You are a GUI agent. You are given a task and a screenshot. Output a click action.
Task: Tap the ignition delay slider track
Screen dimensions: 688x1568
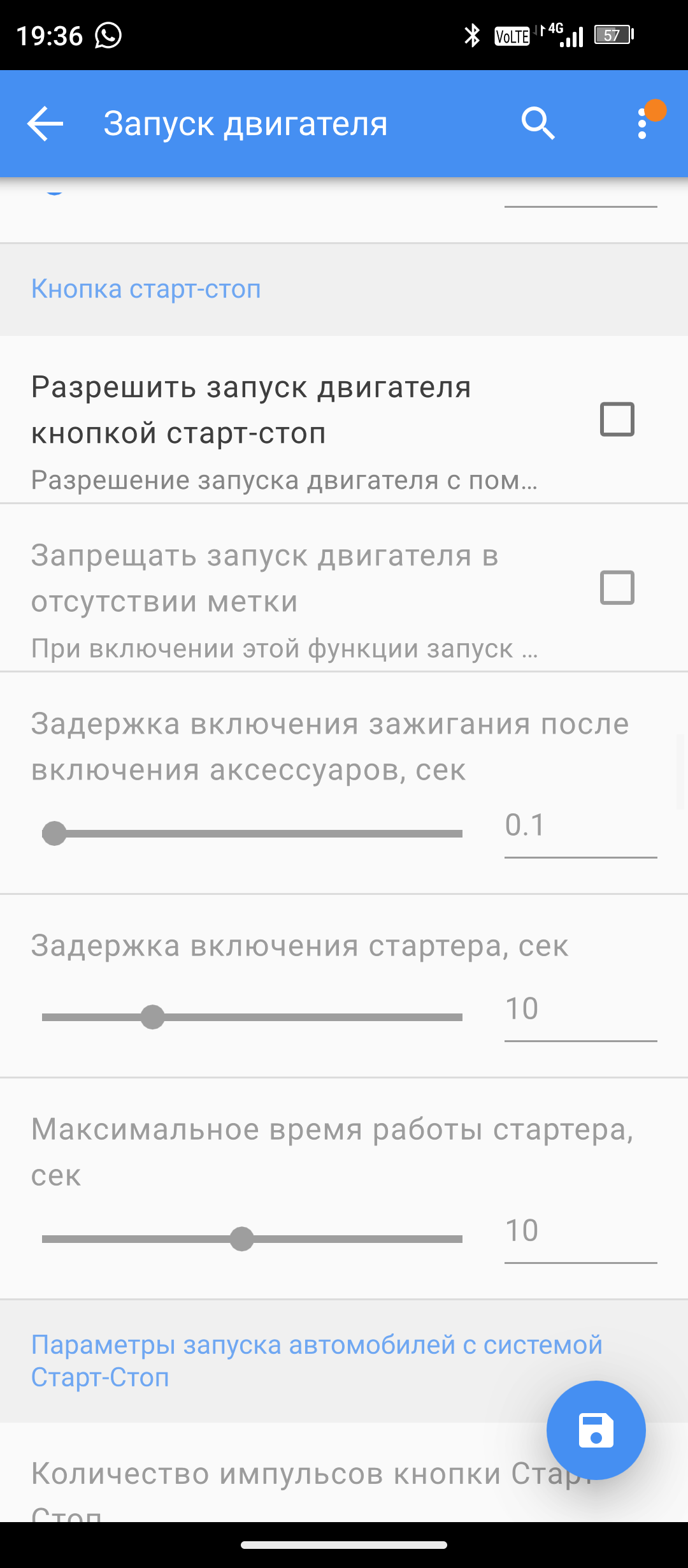coord(252,834)
